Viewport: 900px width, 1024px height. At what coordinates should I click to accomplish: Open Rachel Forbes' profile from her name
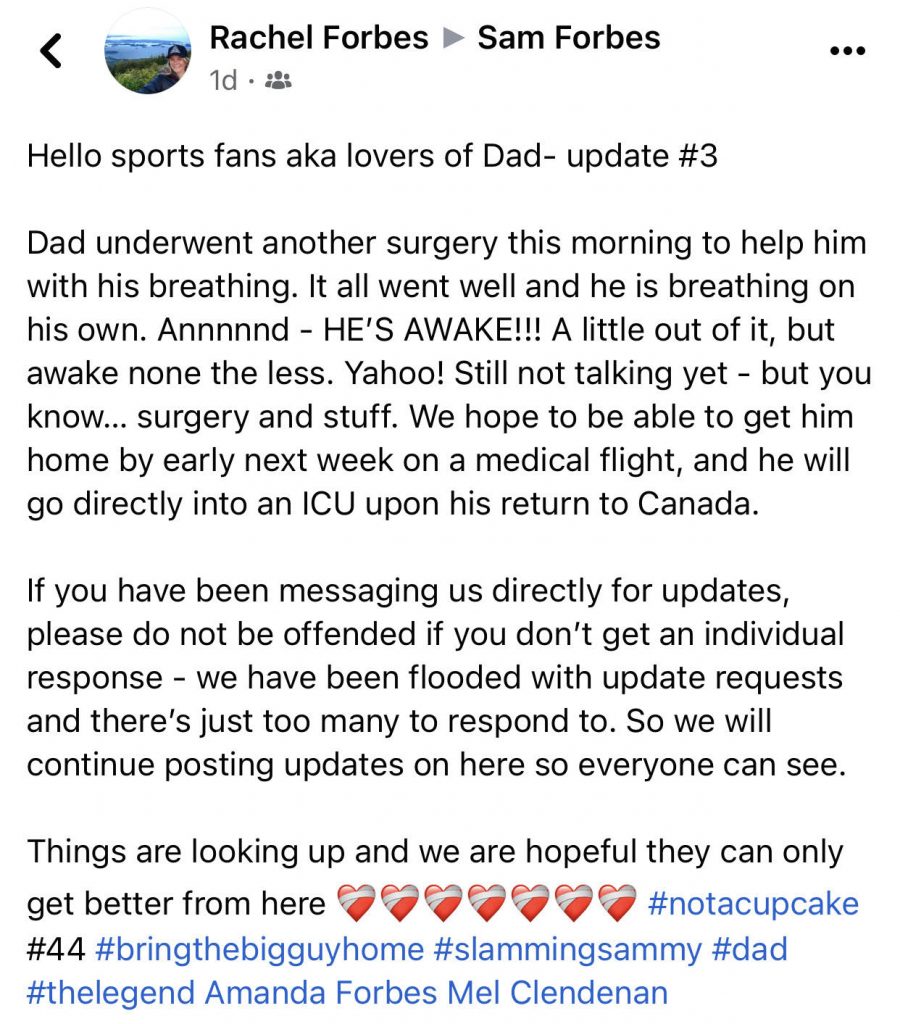(318, 38)
